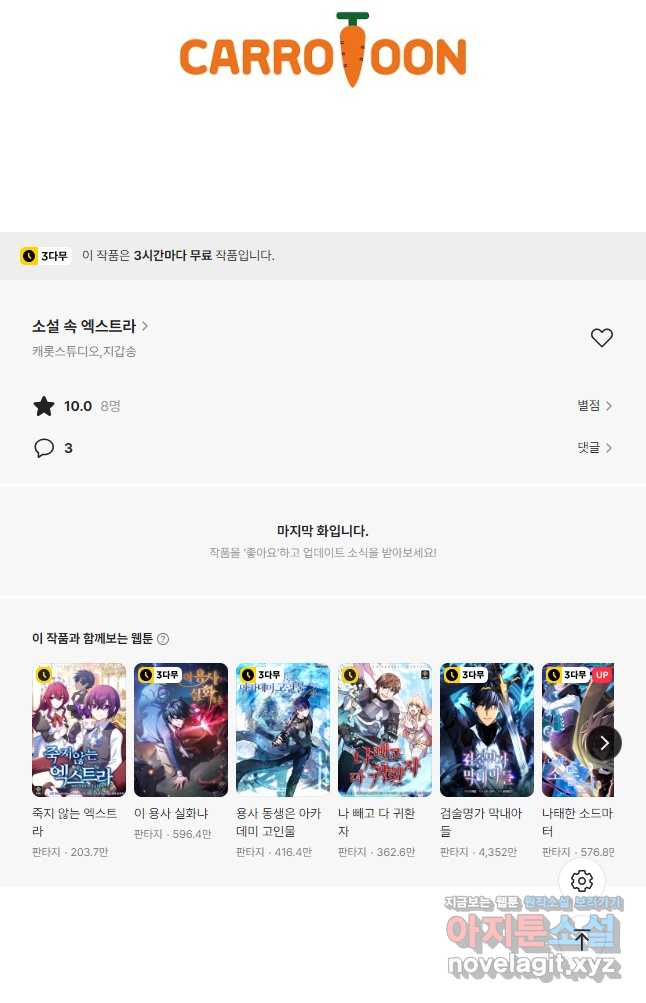Like this webtoon with the heart icon
This screenshot has height=1003, width=646.
coord(601,338)
